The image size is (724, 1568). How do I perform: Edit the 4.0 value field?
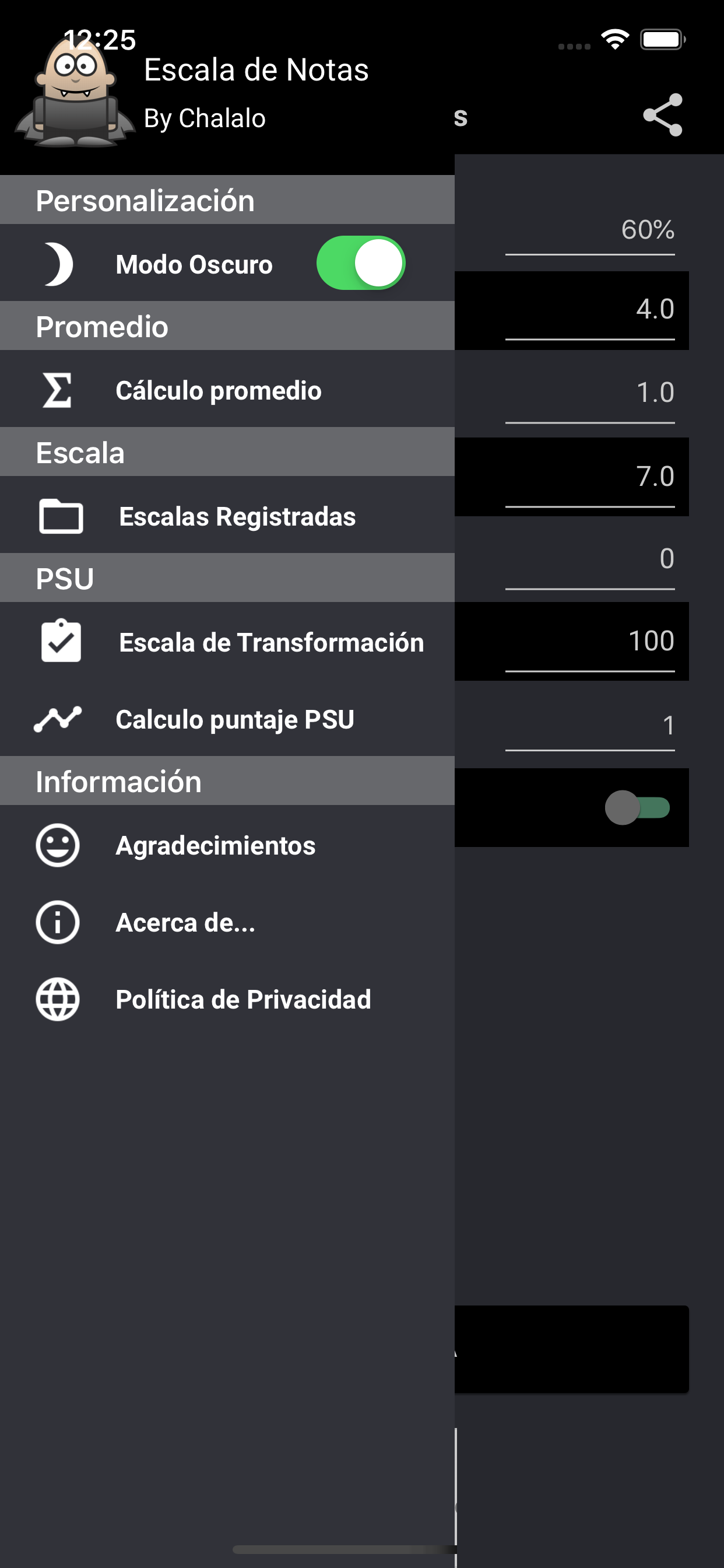[x=589, y=310]
